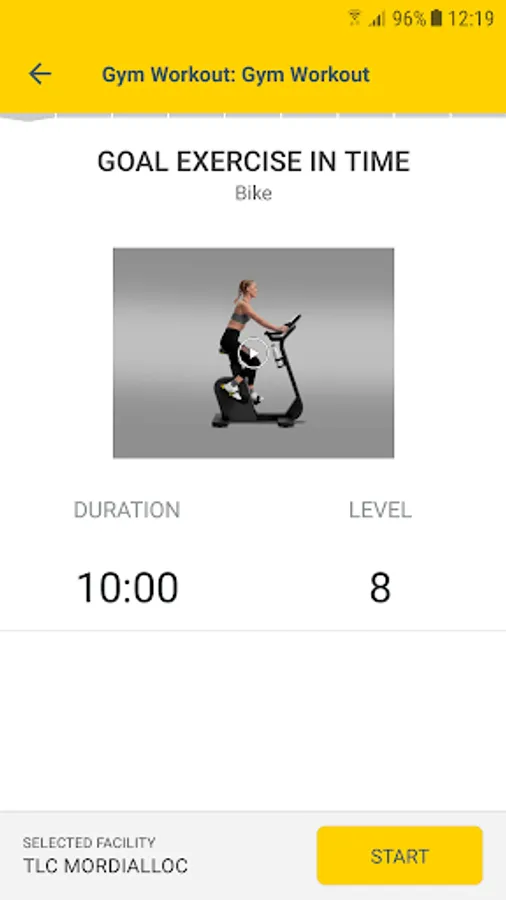Open selected facility TLC Mordialloc
506x900 pixels.
[106, 855]
